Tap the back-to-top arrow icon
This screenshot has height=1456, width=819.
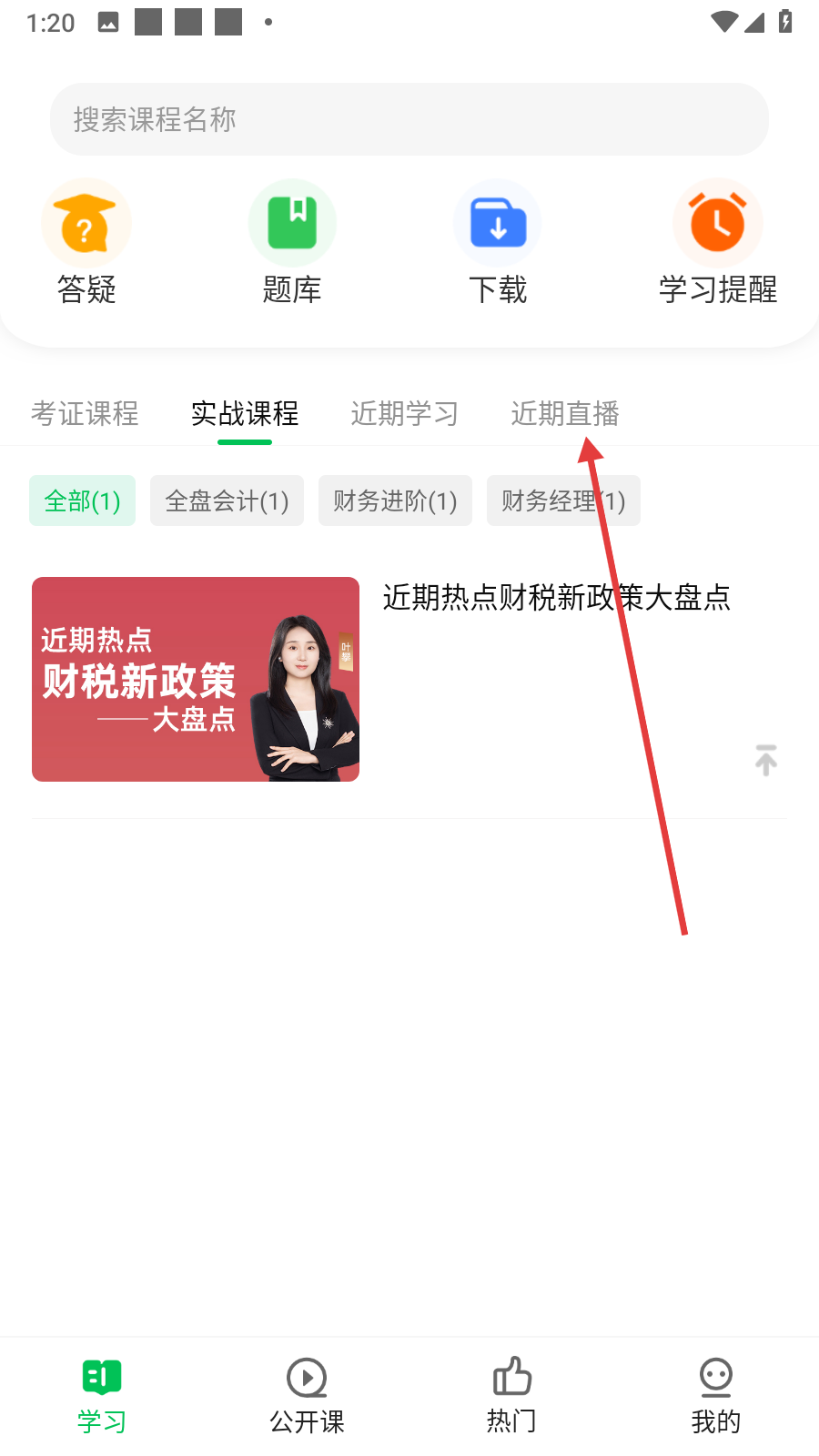766,760
